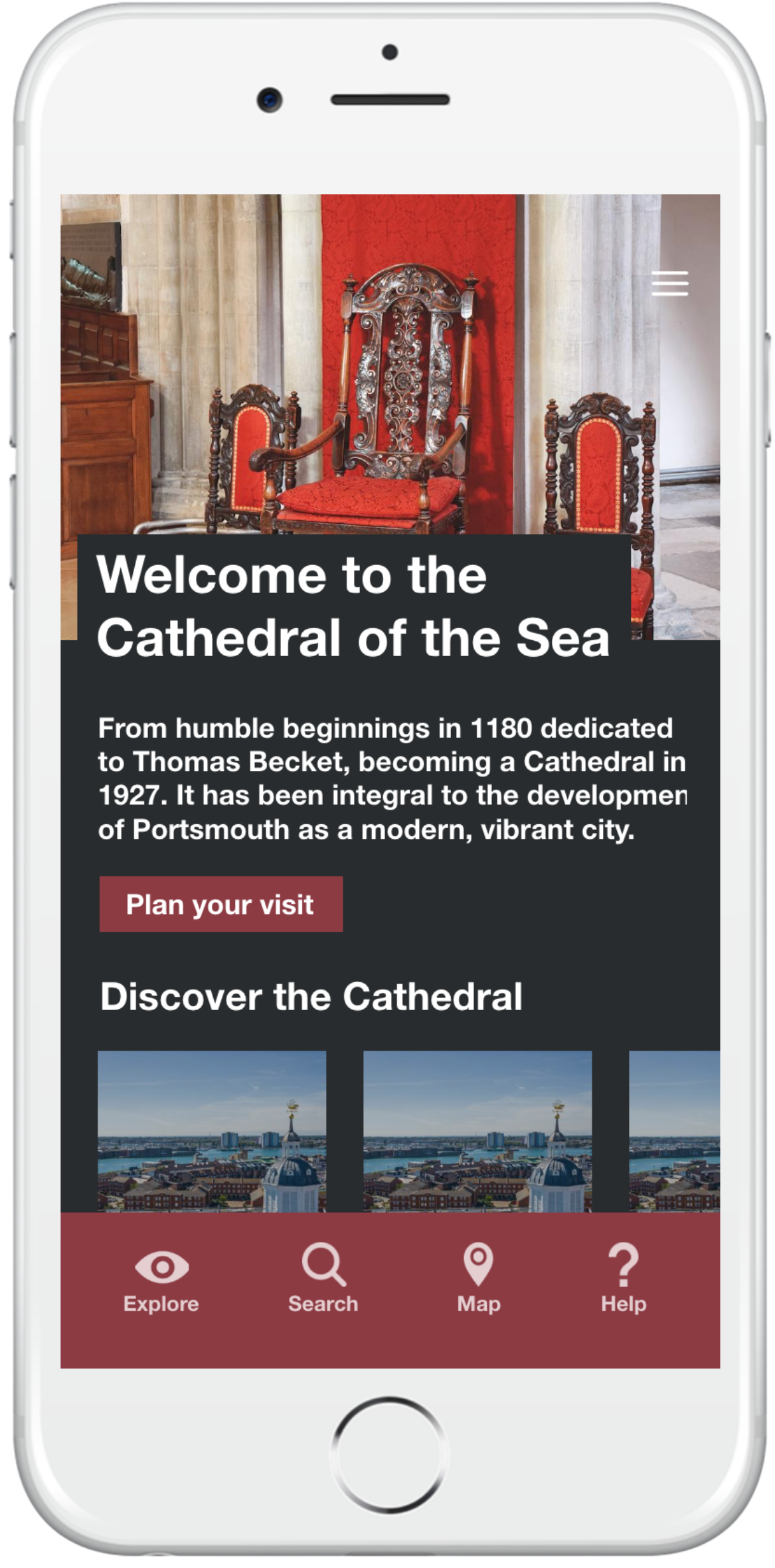Open the hamburger menu

[669, 284]
